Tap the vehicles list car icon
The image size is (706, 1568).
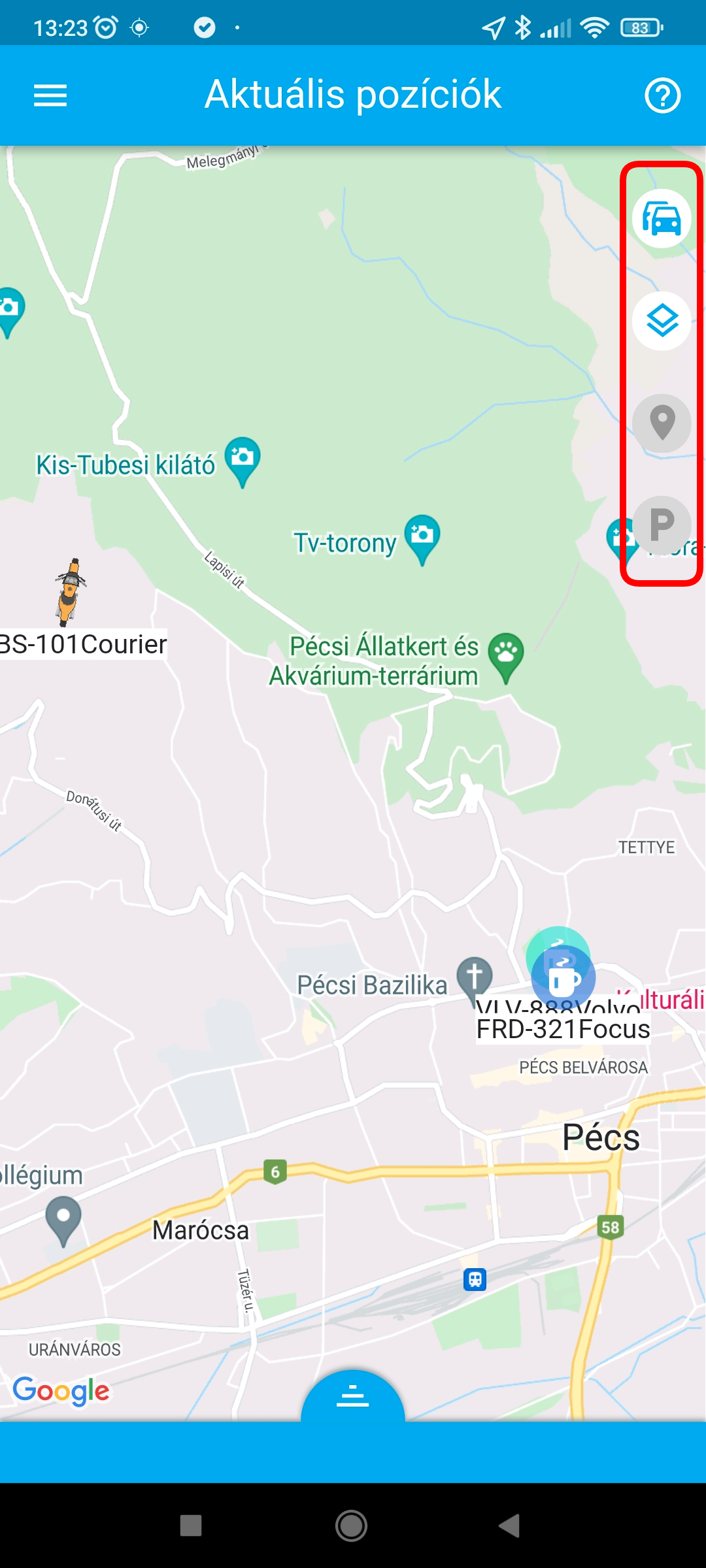click(x=662, y=218)
